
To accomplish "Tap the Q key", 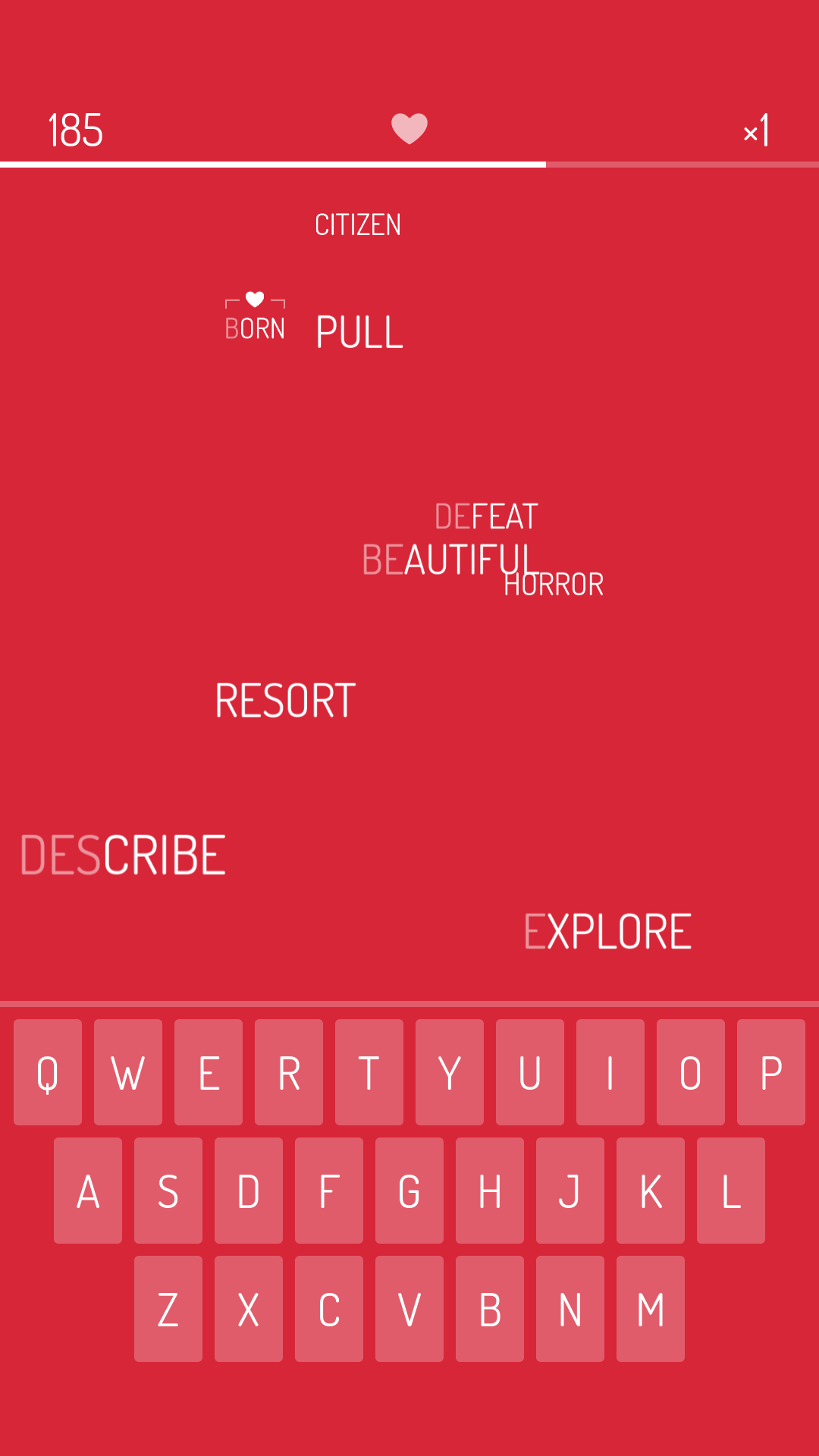I will (x=48, y=1072).
